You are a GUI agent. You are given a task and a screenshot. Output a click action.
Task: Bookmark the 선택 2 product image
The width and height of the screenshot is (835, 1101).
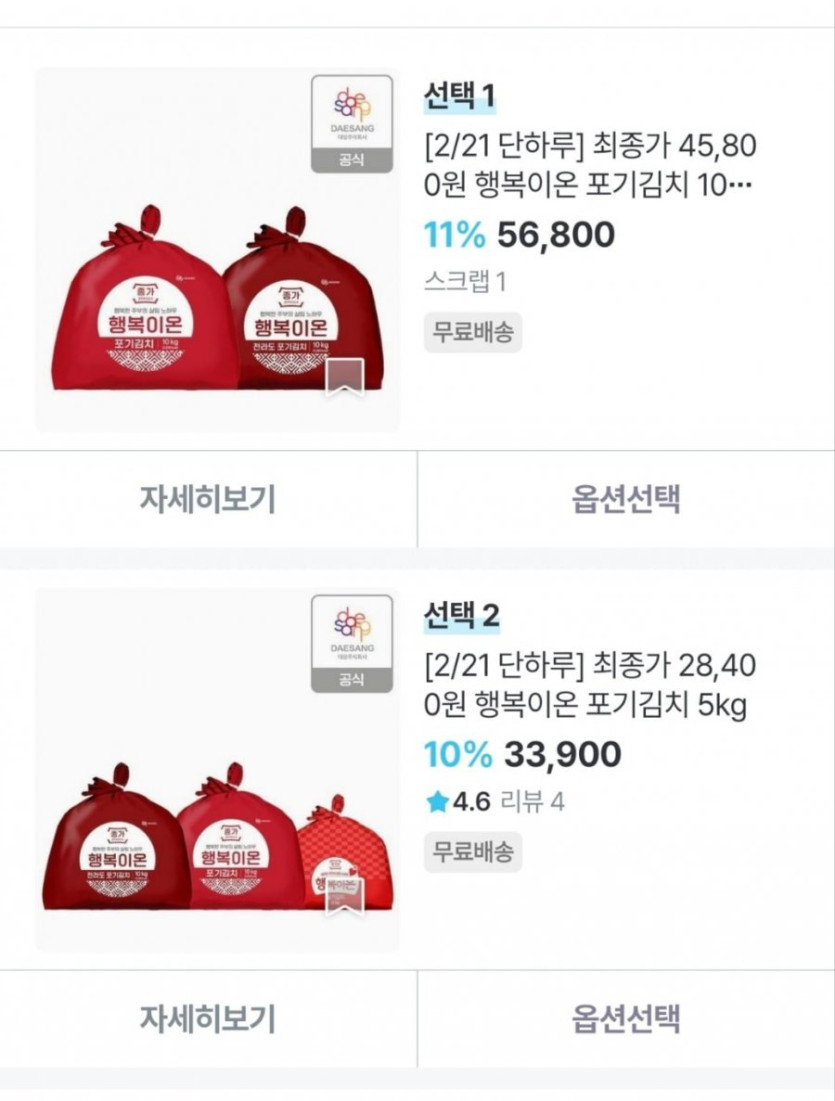point(345,897)
